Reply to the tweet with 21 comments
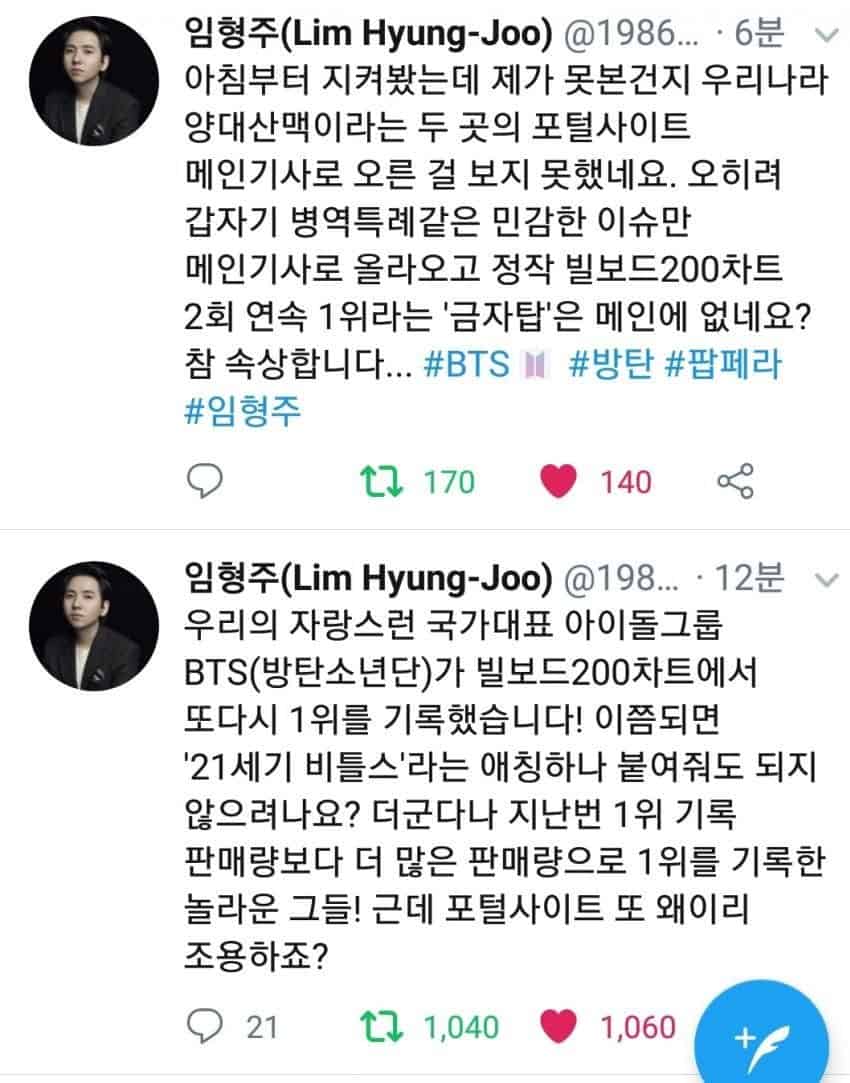Image resolution: width=850 pixels, height=1083 pixels. (206, 1025)
